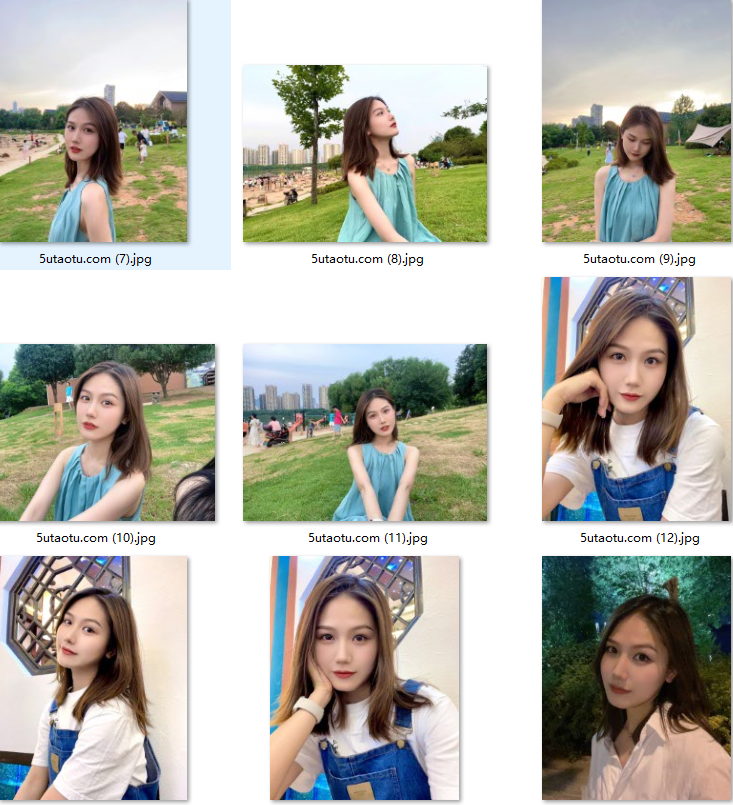
Task: View the file 5utaotu.com (11).jpg
Action: click(365, 433)
